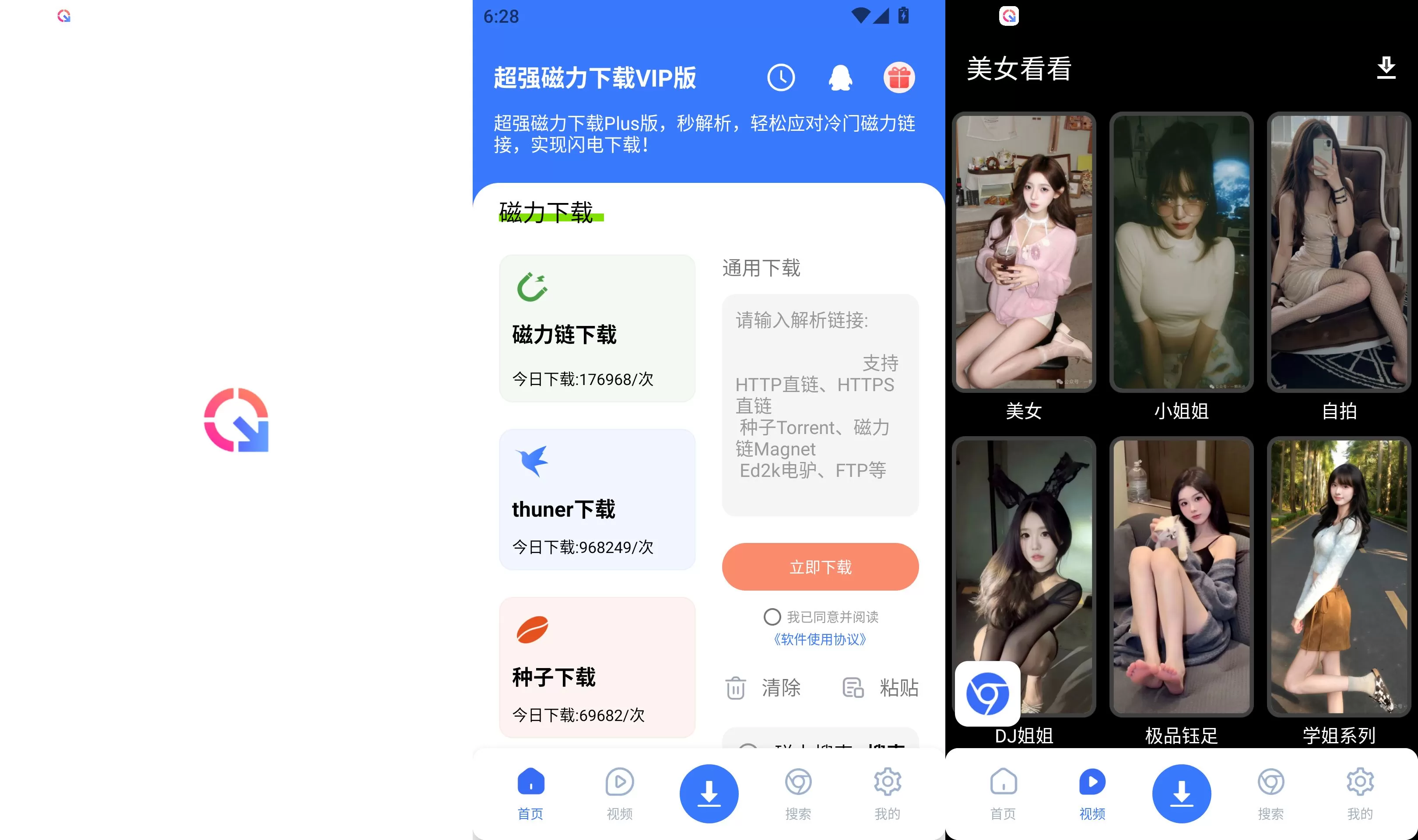Open the download icon beside 美女看看
Image resolution: width=1418 pixels, height=840 pixels.
coord(1386,68)
